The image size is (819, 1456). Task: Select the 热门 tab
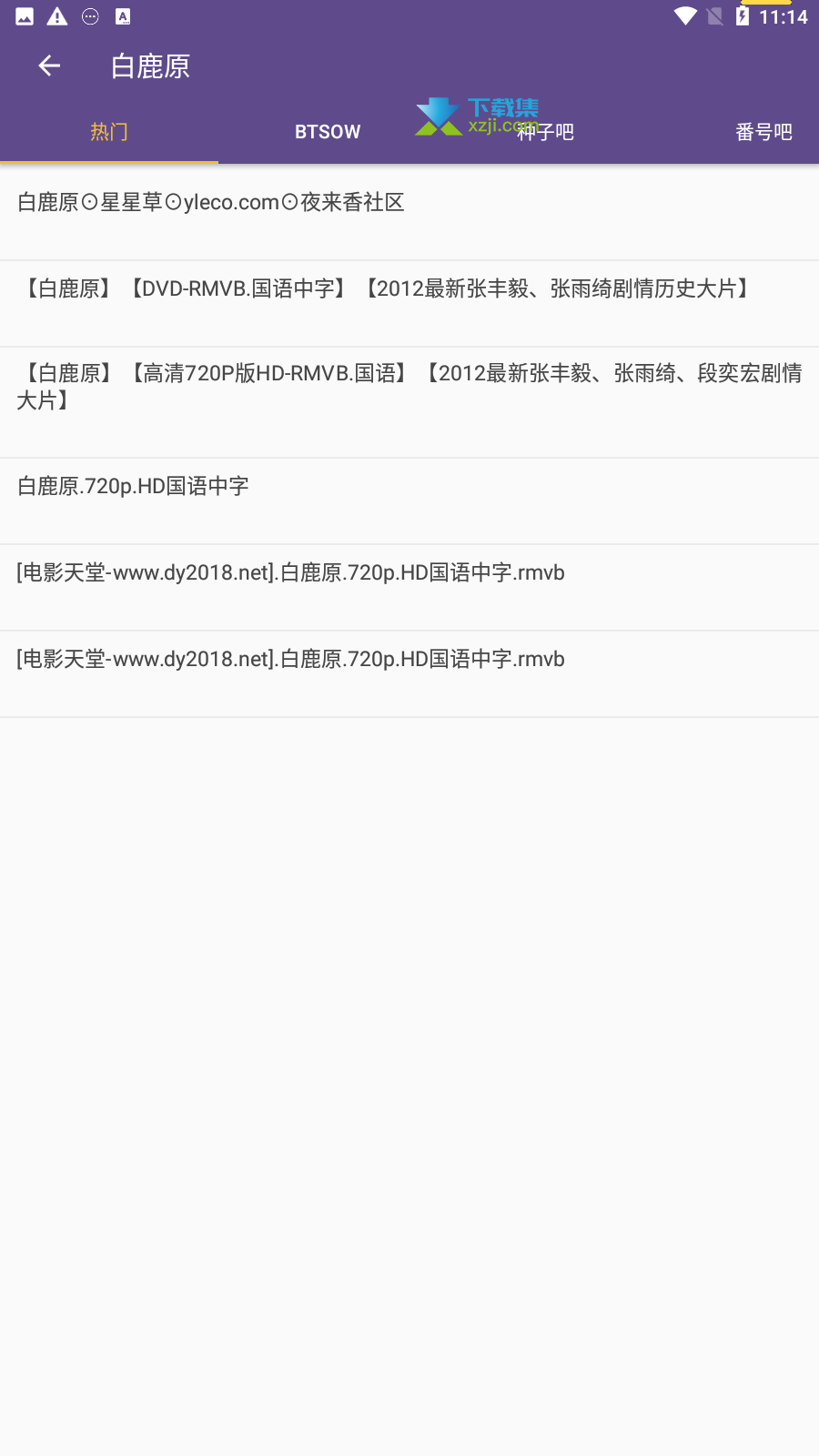(109, 132)
